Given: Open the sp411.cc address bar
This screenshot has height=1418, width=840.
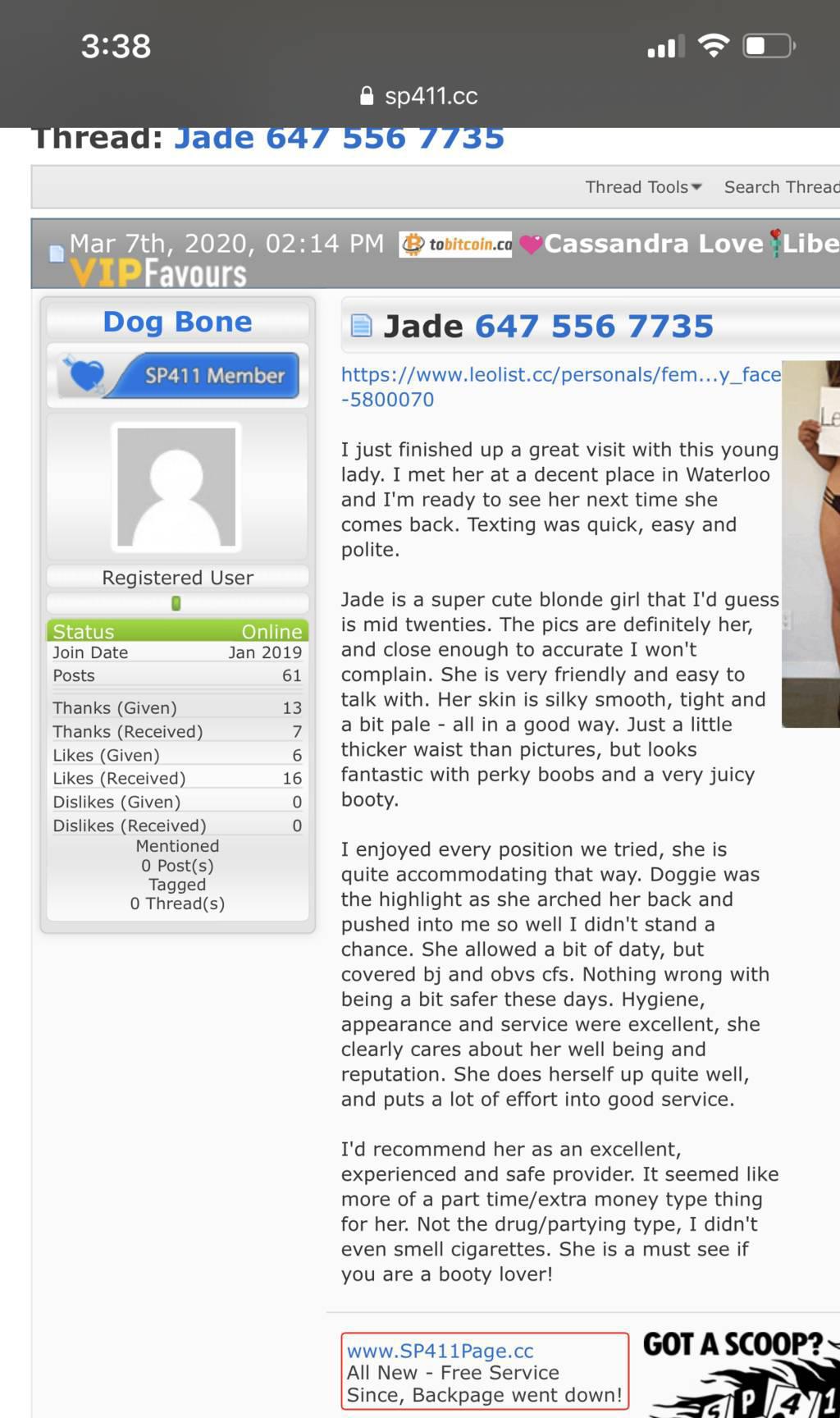Looking at the screenshot, I should pos(419,96).
